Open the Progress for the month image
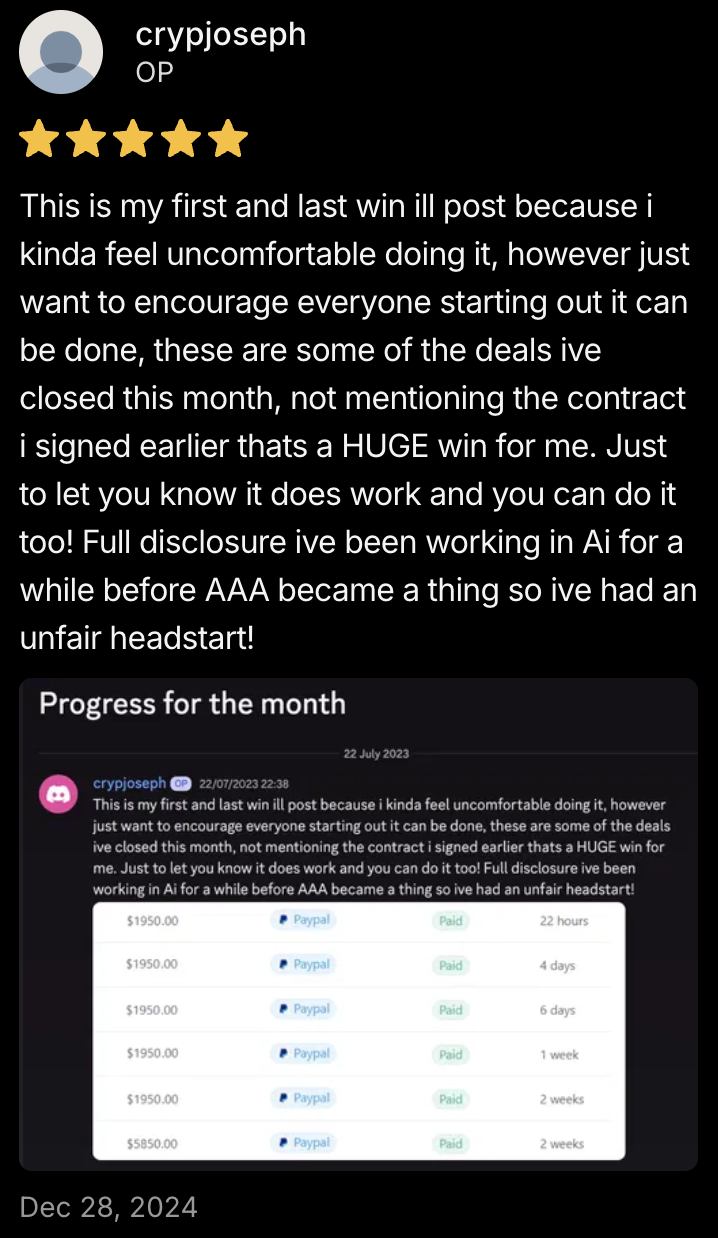Screen dimensions: 718x1238 [x=359, y=924]
